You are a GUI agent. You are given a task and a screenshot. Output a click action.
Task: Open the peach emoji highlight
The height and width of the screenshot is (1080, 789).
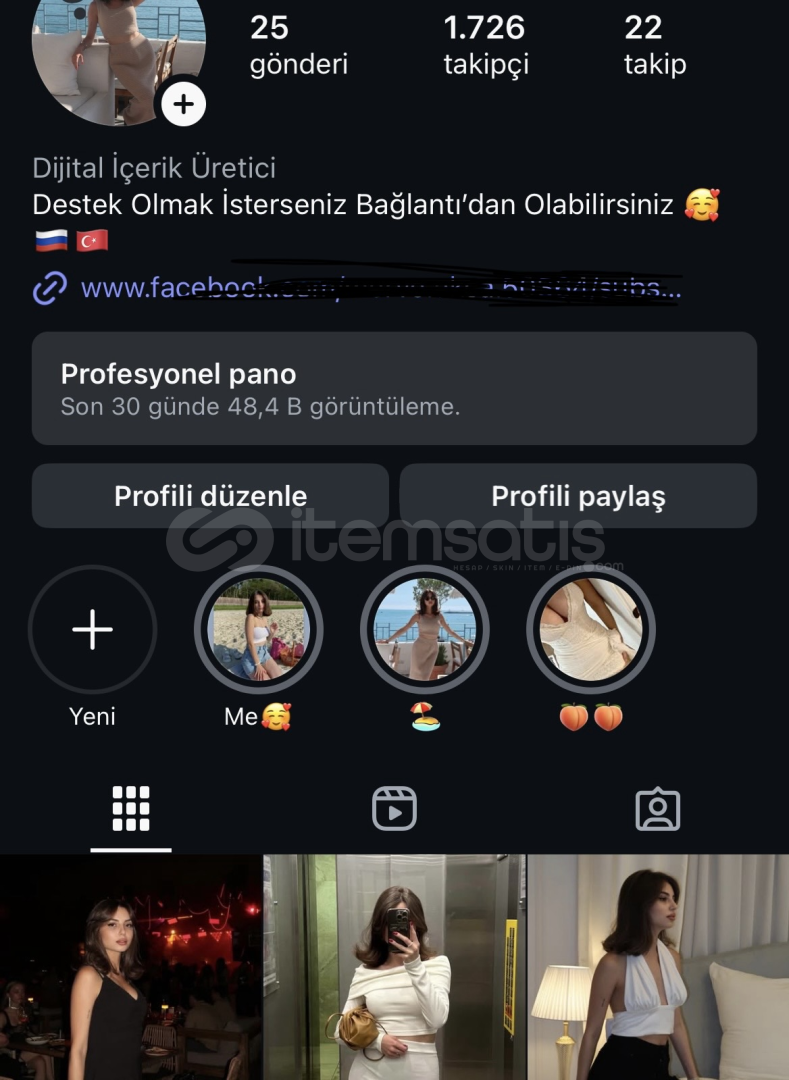[591, 630]
